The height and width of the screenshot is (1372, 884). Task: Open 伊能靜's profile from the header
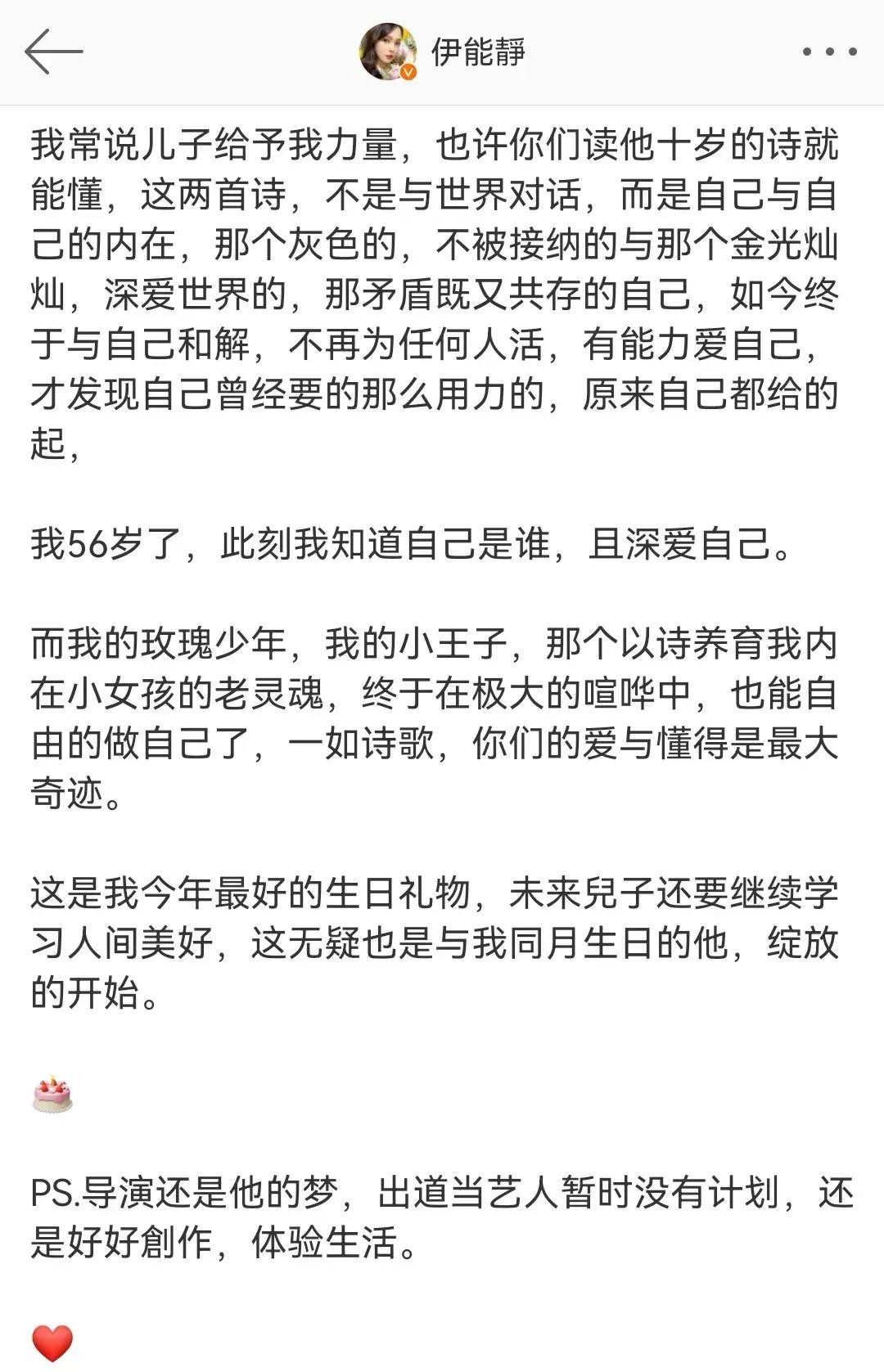pos(443,52)
